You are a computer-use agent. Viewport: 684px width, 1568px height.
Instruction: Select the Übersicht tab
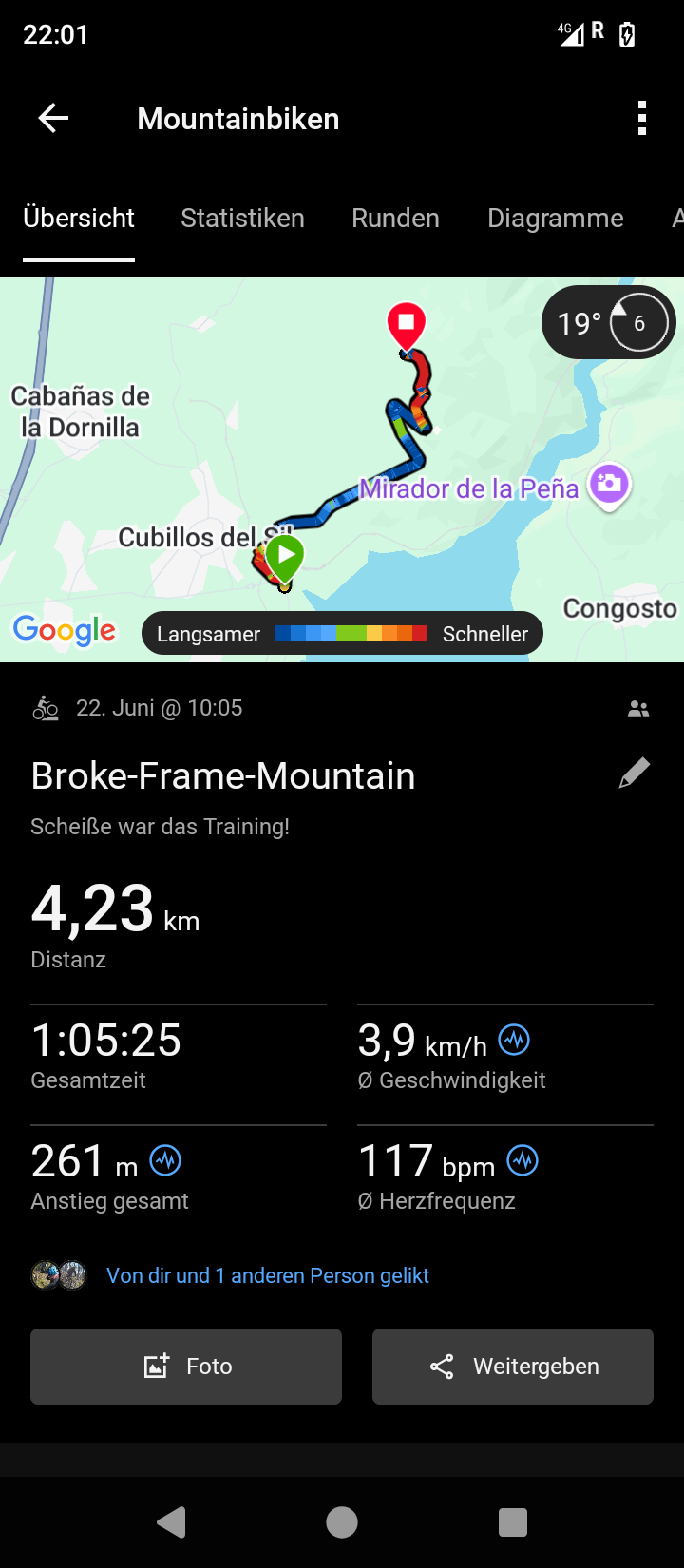coord(79,219)
